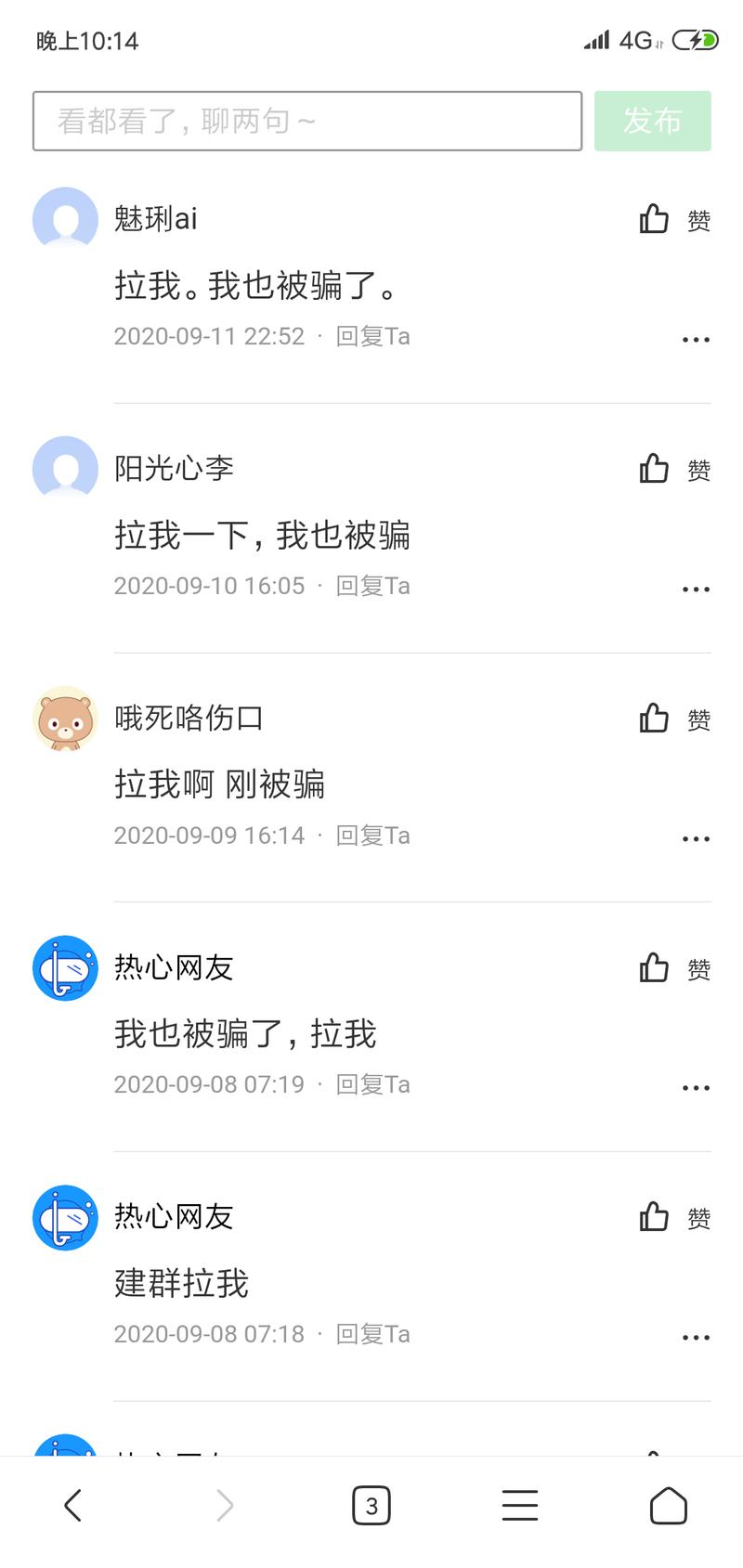
Task: Tap the comment input field 看都看了，聊两句
Action: pos(306,121)
